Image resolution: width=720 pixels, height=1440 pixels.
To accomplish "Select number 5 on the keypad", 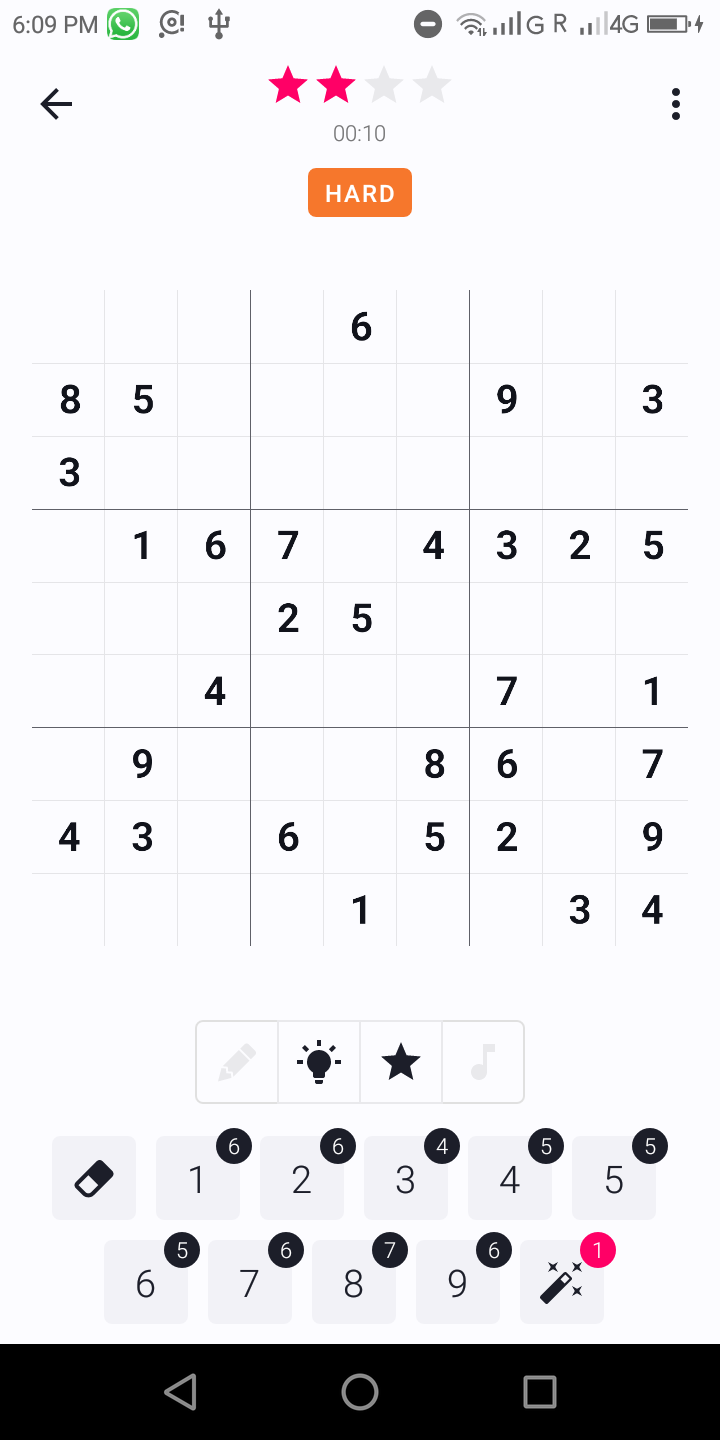I will point(614,1178).
